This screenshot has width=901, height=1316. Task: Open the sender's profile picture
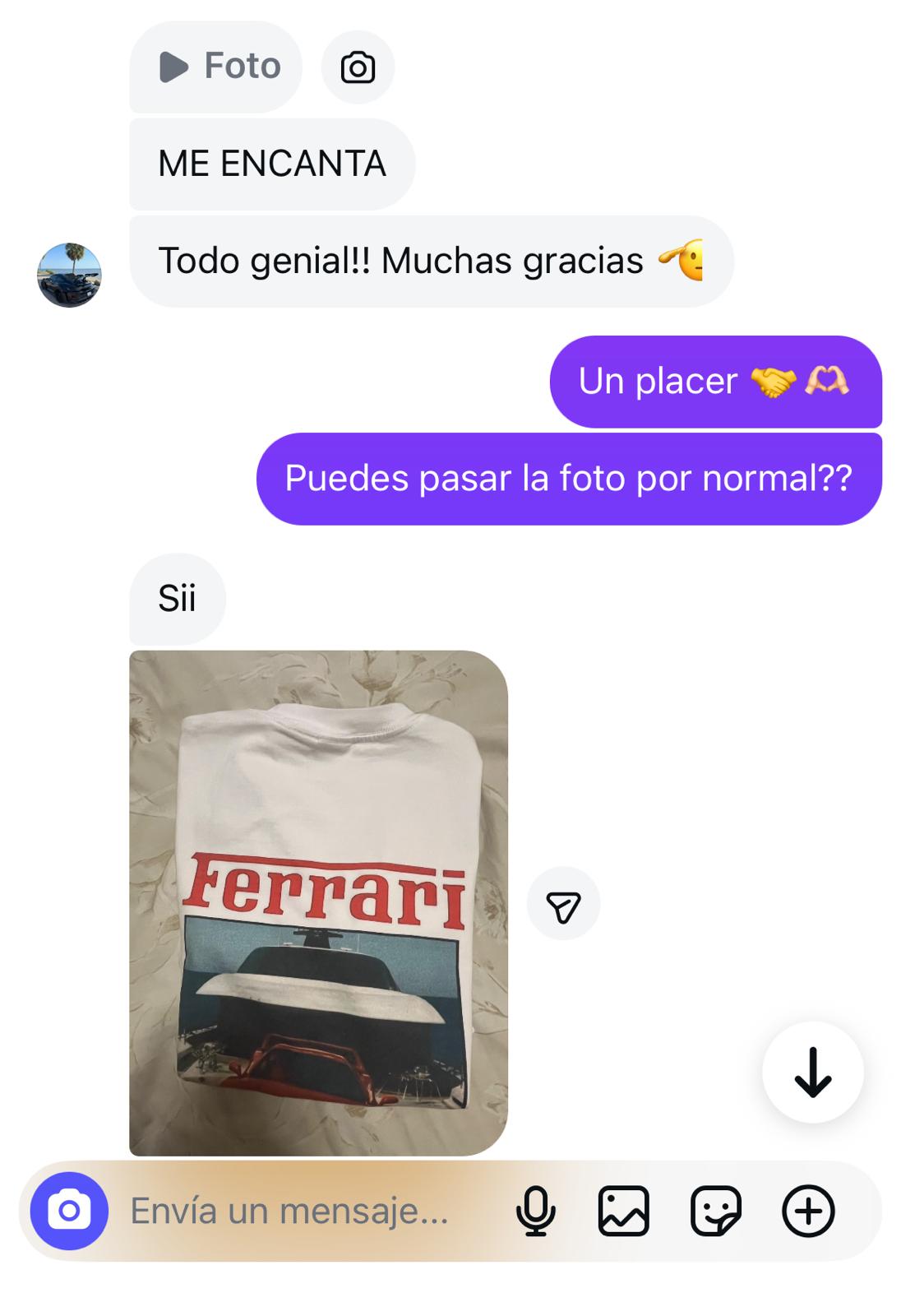(70, 275)
